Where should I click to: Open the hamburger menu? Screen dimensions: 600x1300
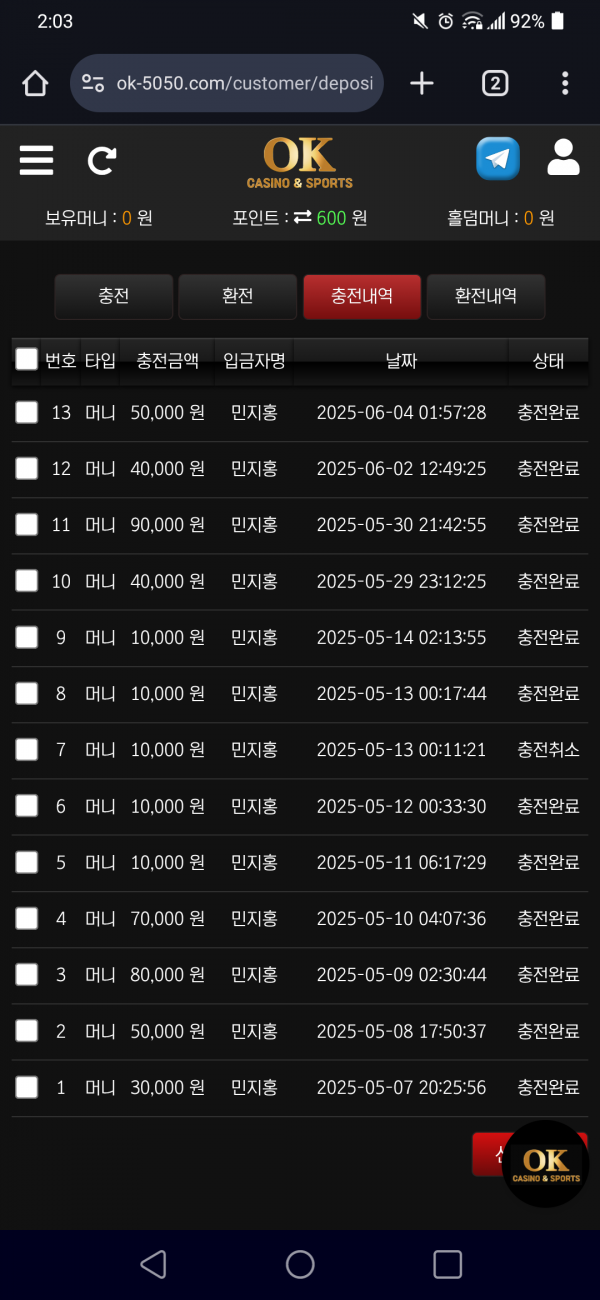pos(37,160)
